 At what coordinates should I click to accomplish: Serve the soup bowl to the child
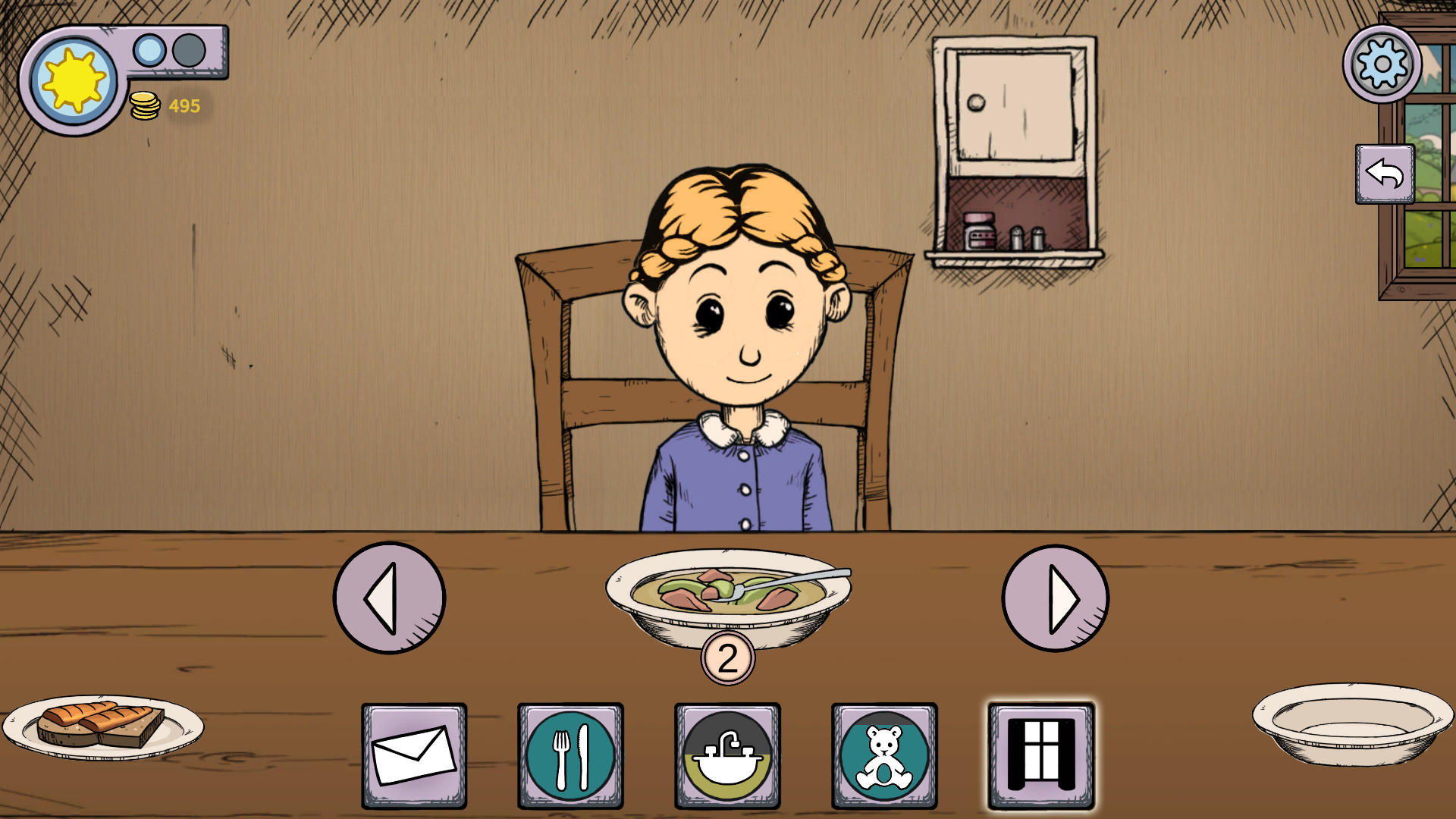[727, 597]
